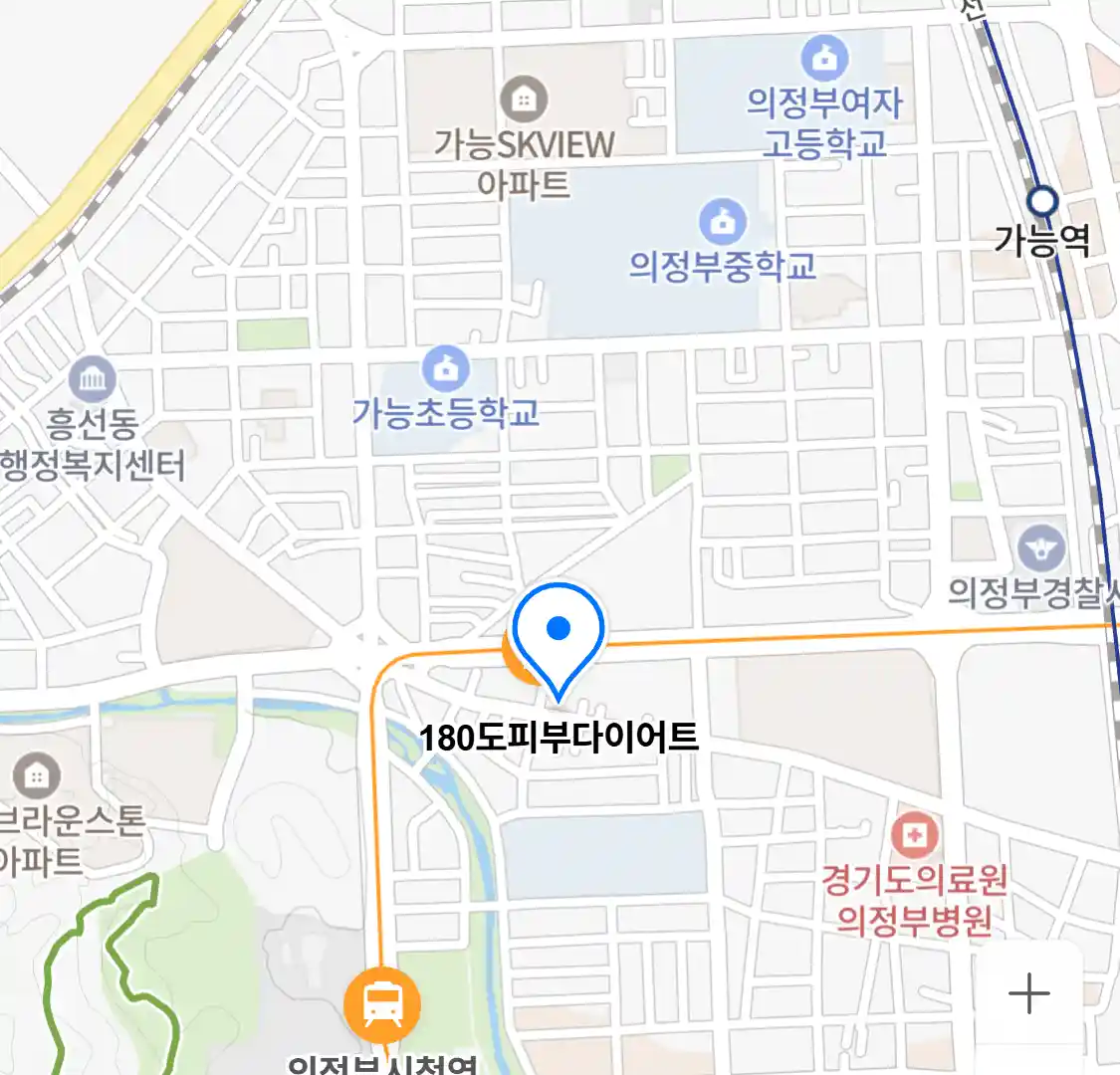Image resolution: width=1120 pixels, height=1075 pixels.
Task: Select 경기도의료원 의정부병원 hospital marker
Action: [914, 835]
